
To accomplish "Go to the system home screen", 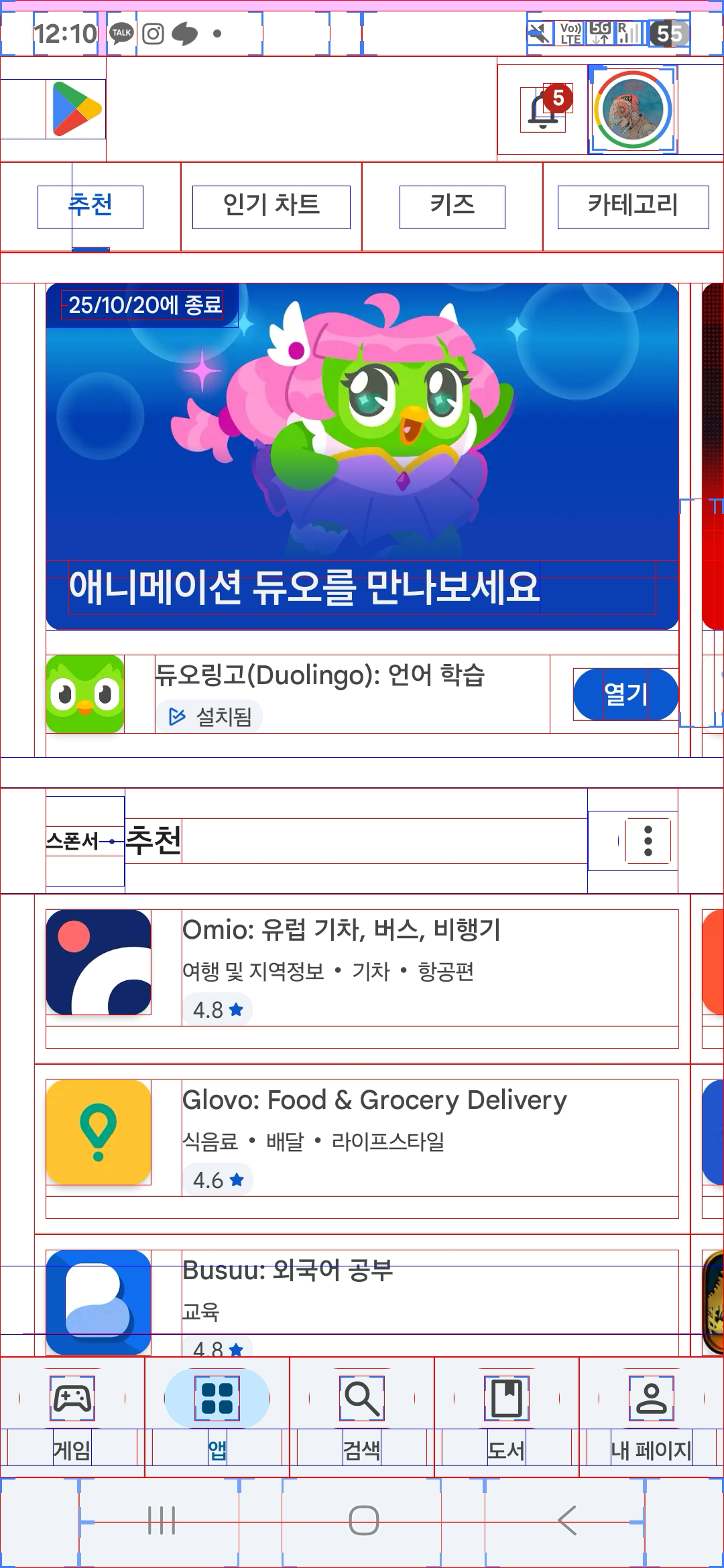I will (363, 1520).
